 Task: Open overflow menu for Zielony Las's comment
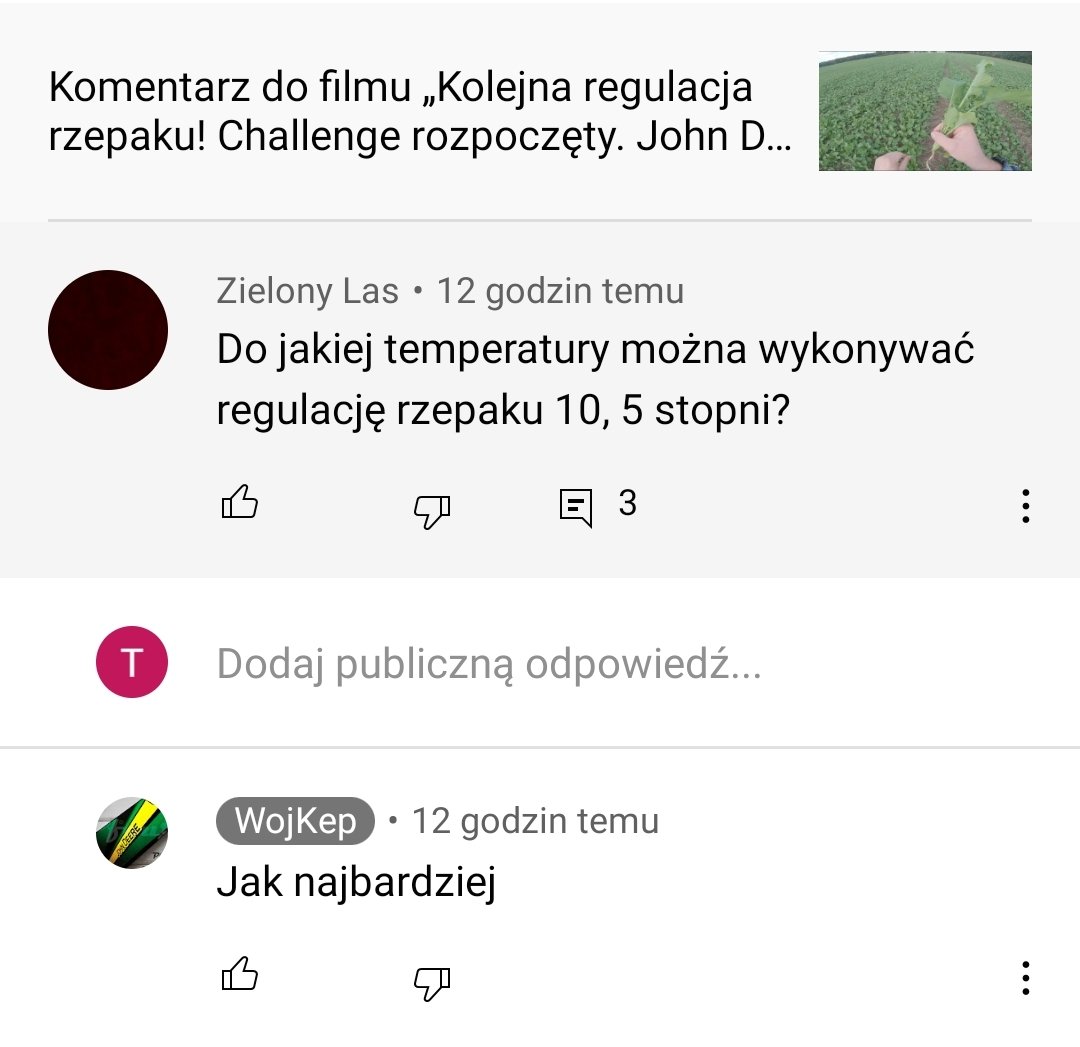tap(1025, 506)
